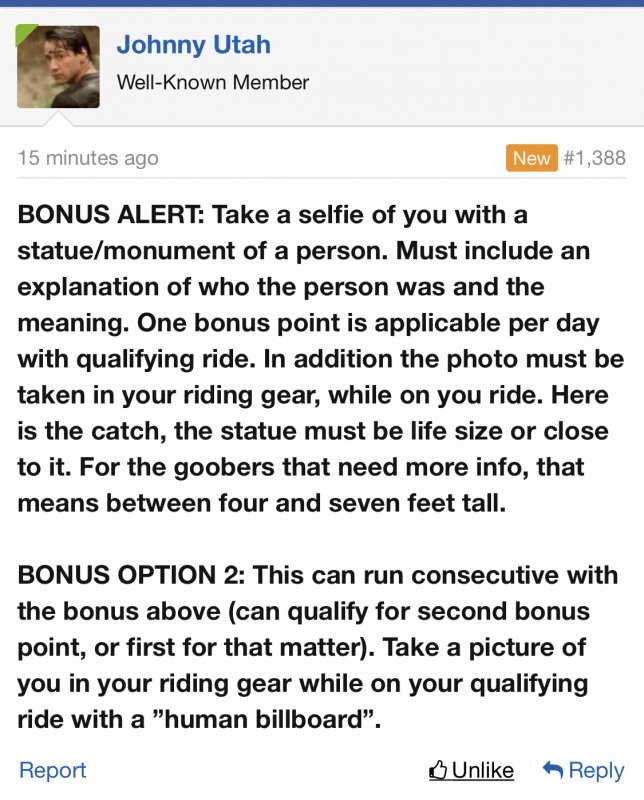
Task: Open Johnny Utah's profile avatar
Action: tap(58, 67)
